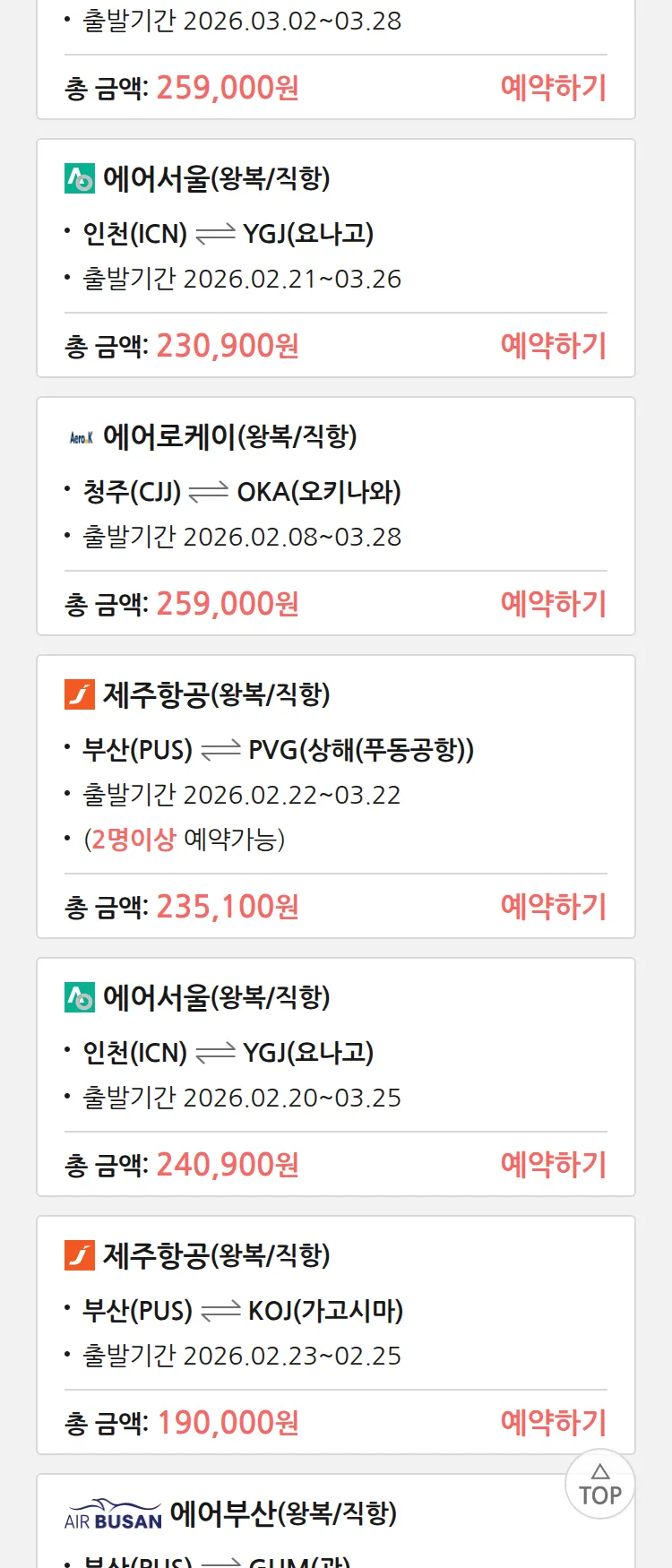This screenshot has height=1568, width=672.
Task: Tap 예약하기 on the 03.02~03.28 departure deal
Action: pyautogui.click(x=553, y=88)
